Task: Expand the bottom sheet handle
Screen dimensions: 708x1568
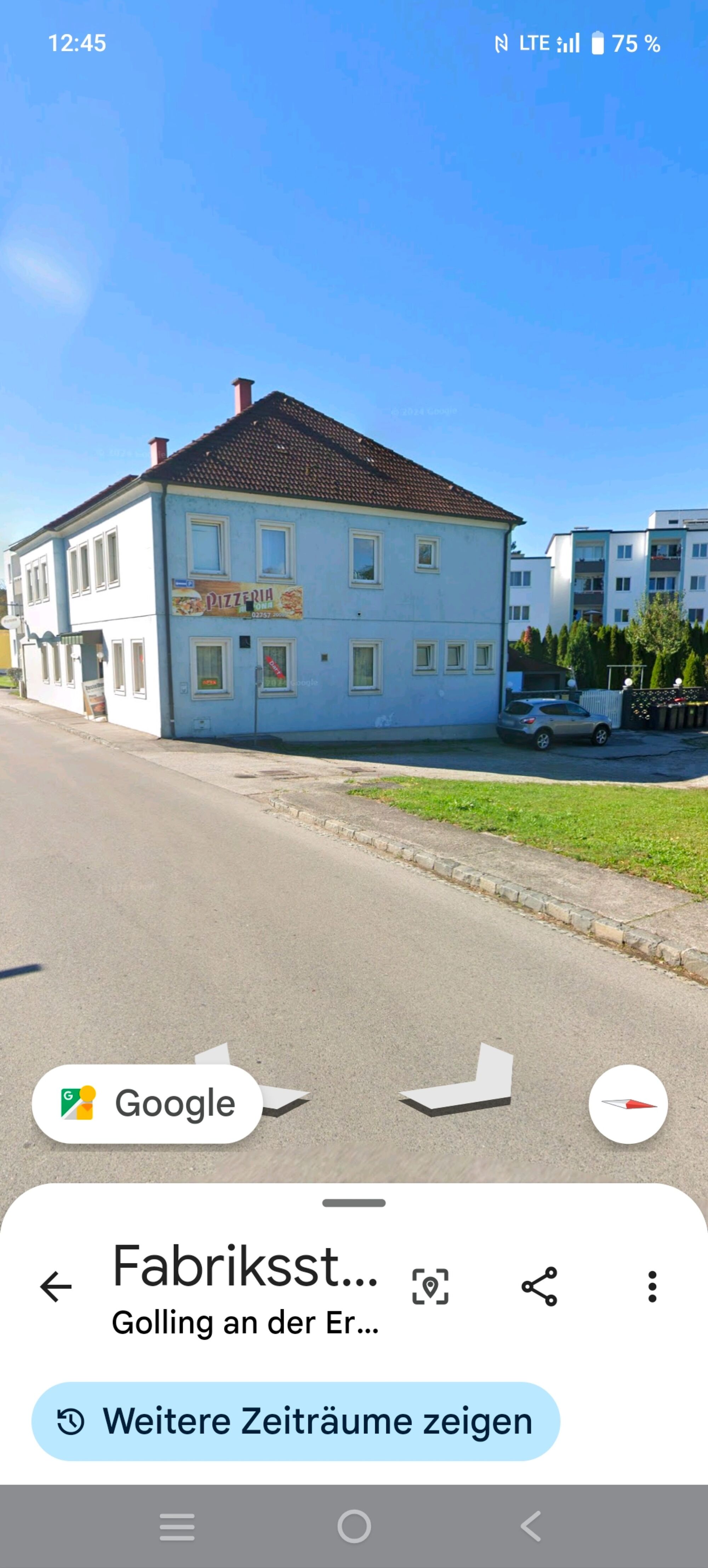Action: (354, 1203)
